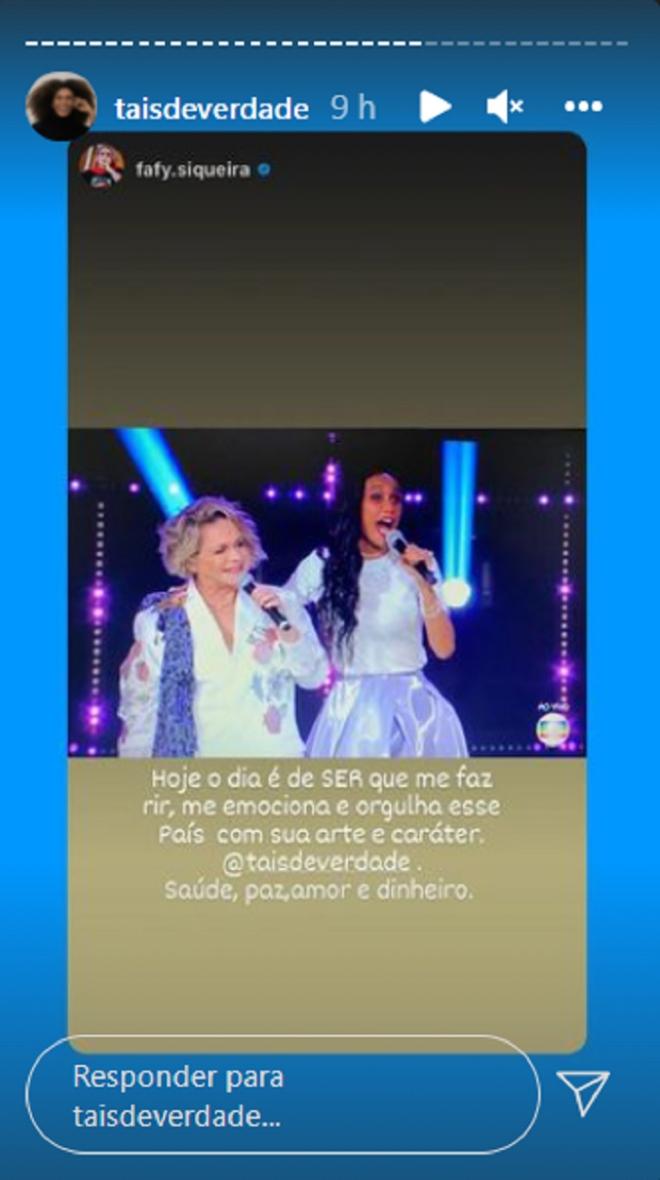Open taisdeverdade's profile picture
660x1180 pixels.
61,106
